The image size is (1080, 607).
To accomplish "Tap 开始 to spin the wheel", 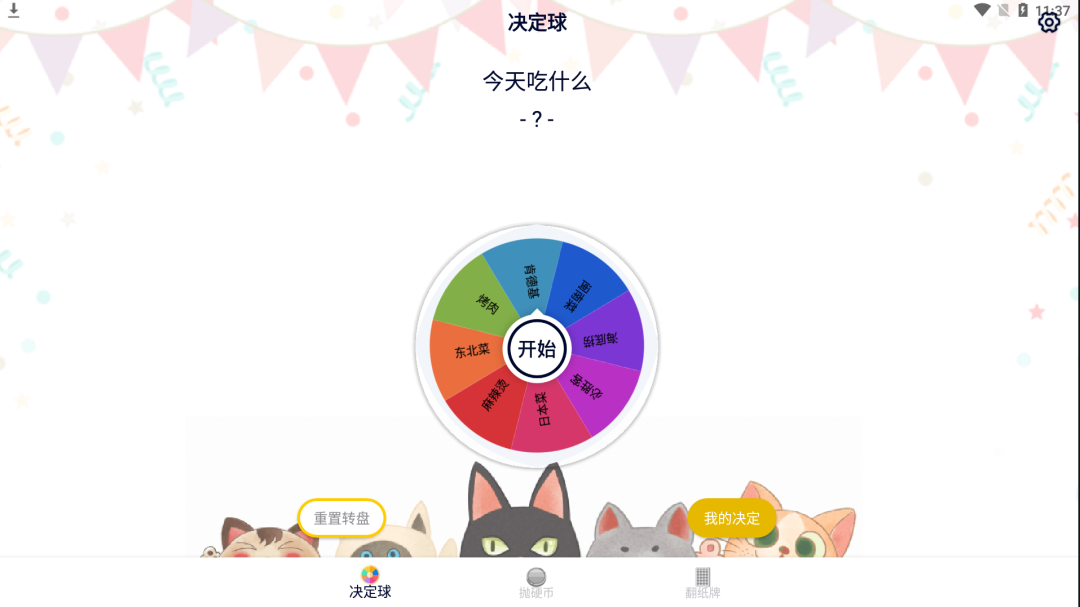I will pyautogui.click(x=537, y=349).
